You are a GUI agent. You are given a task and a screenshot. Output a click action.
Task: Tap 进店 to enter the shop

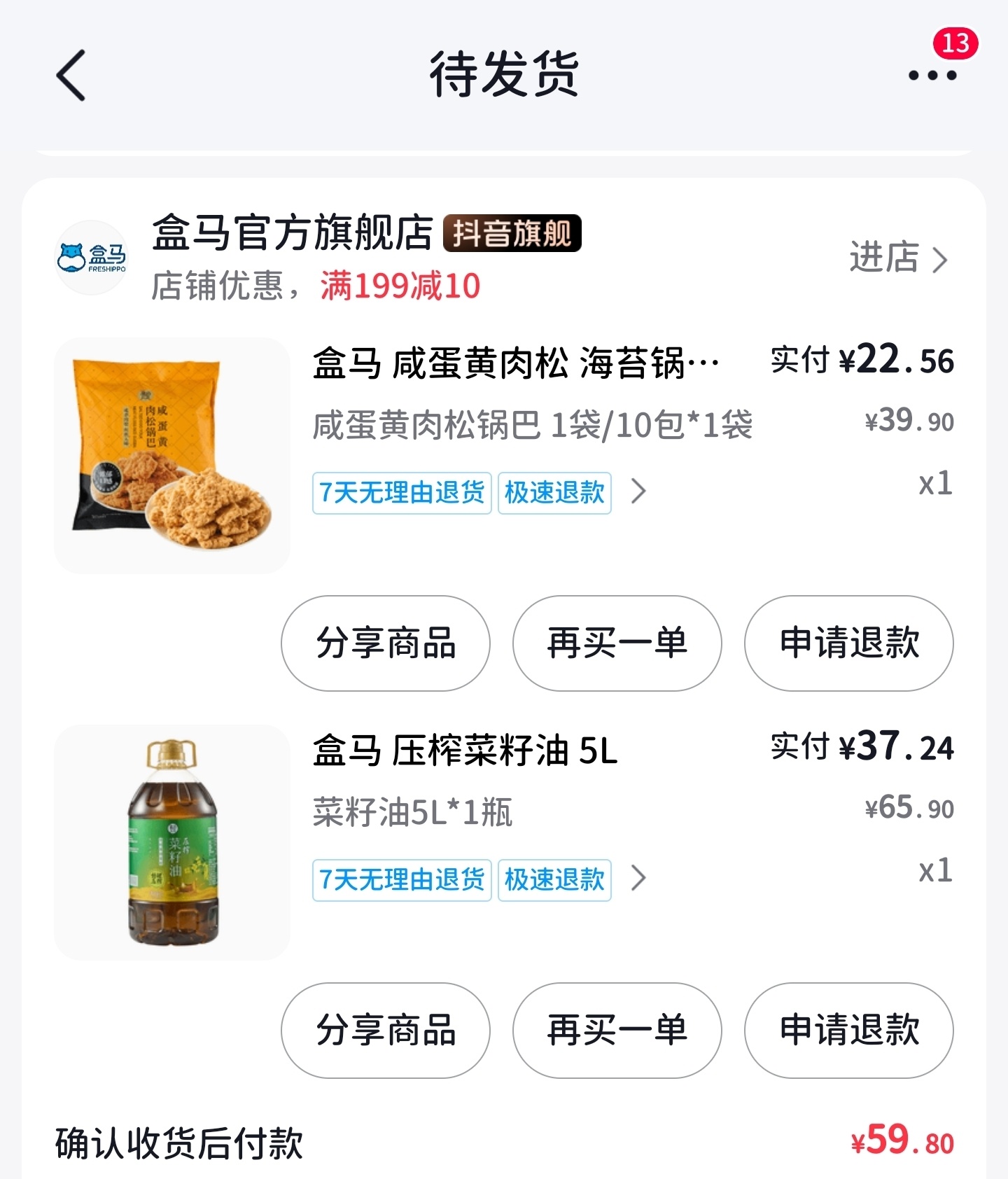click(898, 258)
